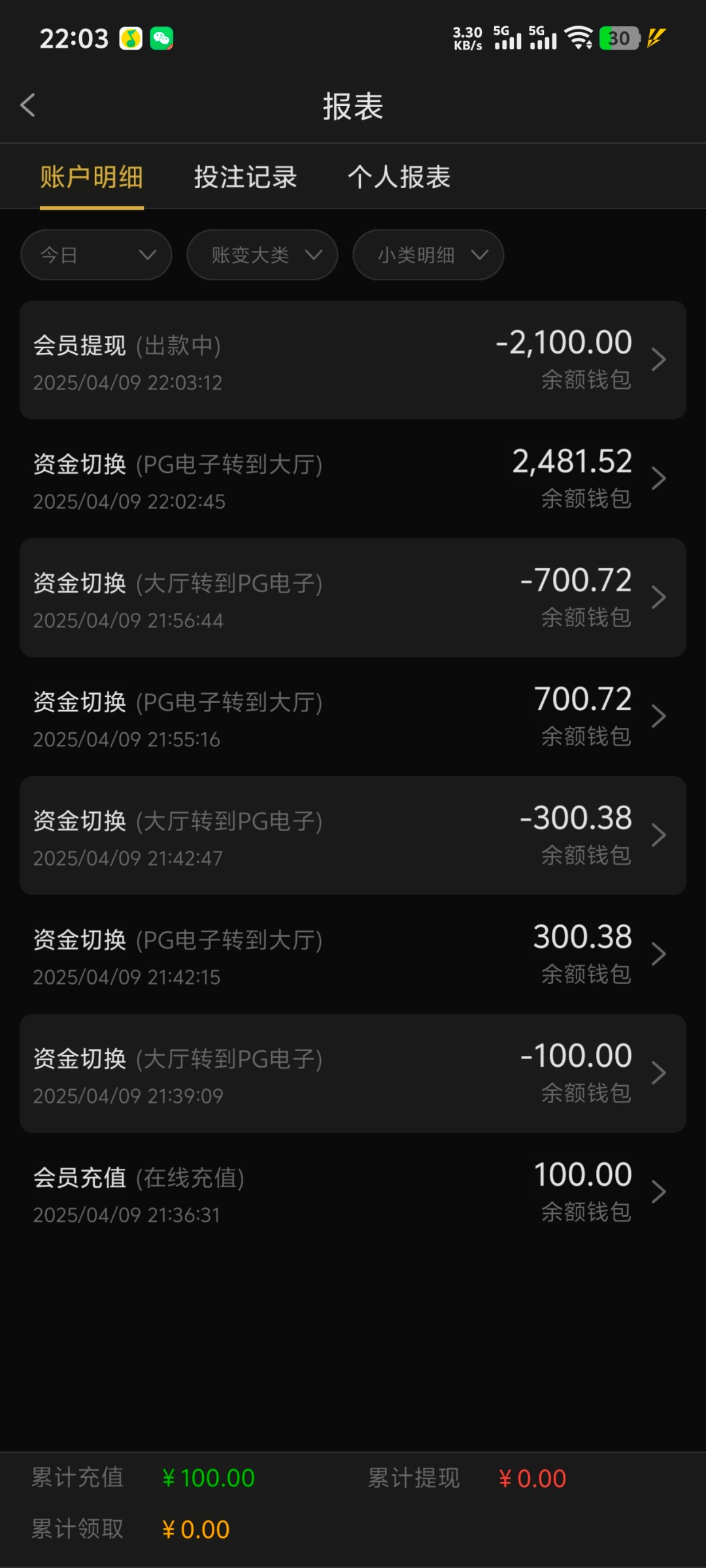Open the 300.38 entry at 21:42:15
The image size is (706, 1568).
pos(353,955)
